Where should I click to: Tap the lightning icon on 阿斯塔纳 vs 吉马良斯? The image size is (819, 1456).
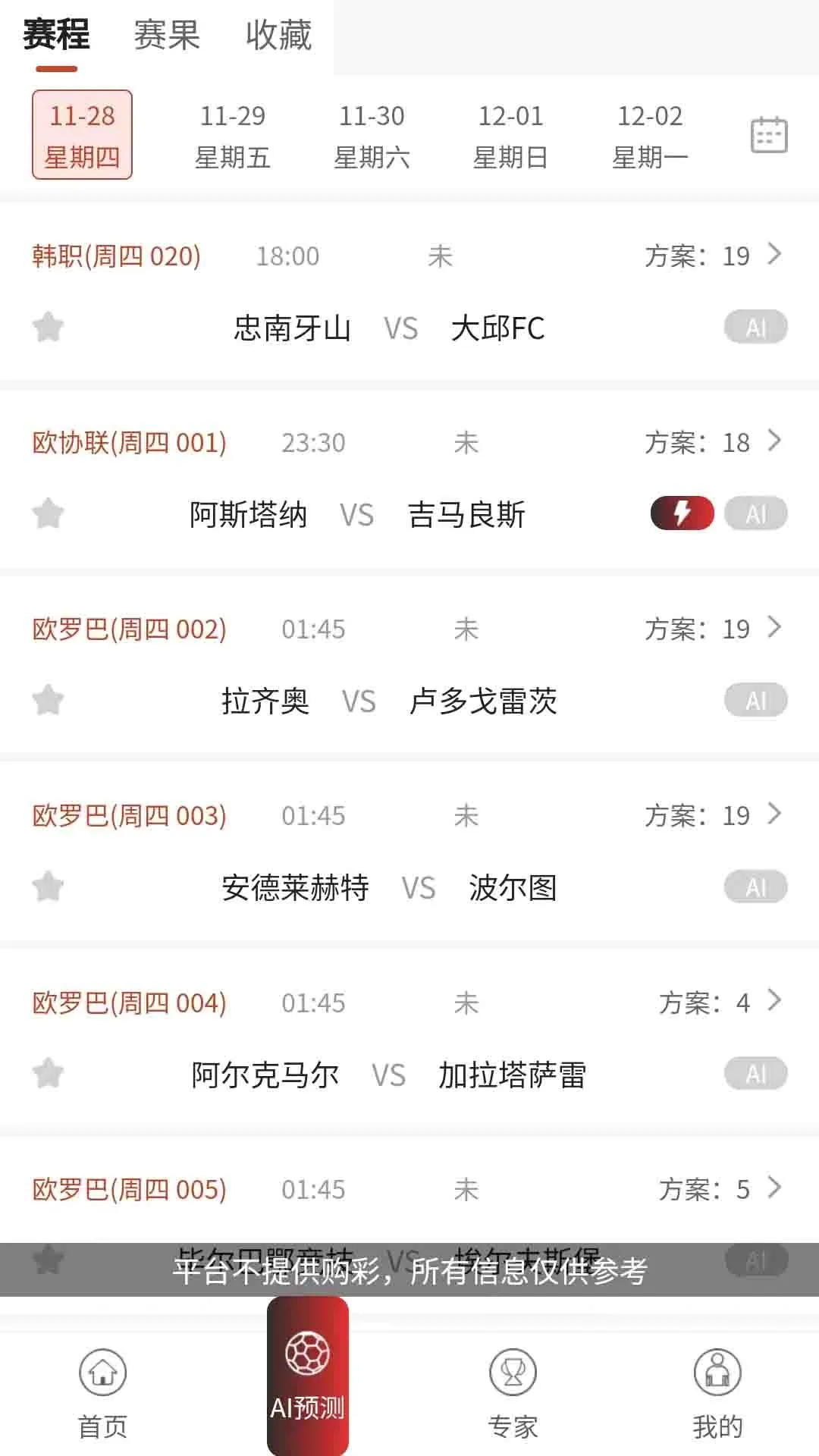point(681,513)
